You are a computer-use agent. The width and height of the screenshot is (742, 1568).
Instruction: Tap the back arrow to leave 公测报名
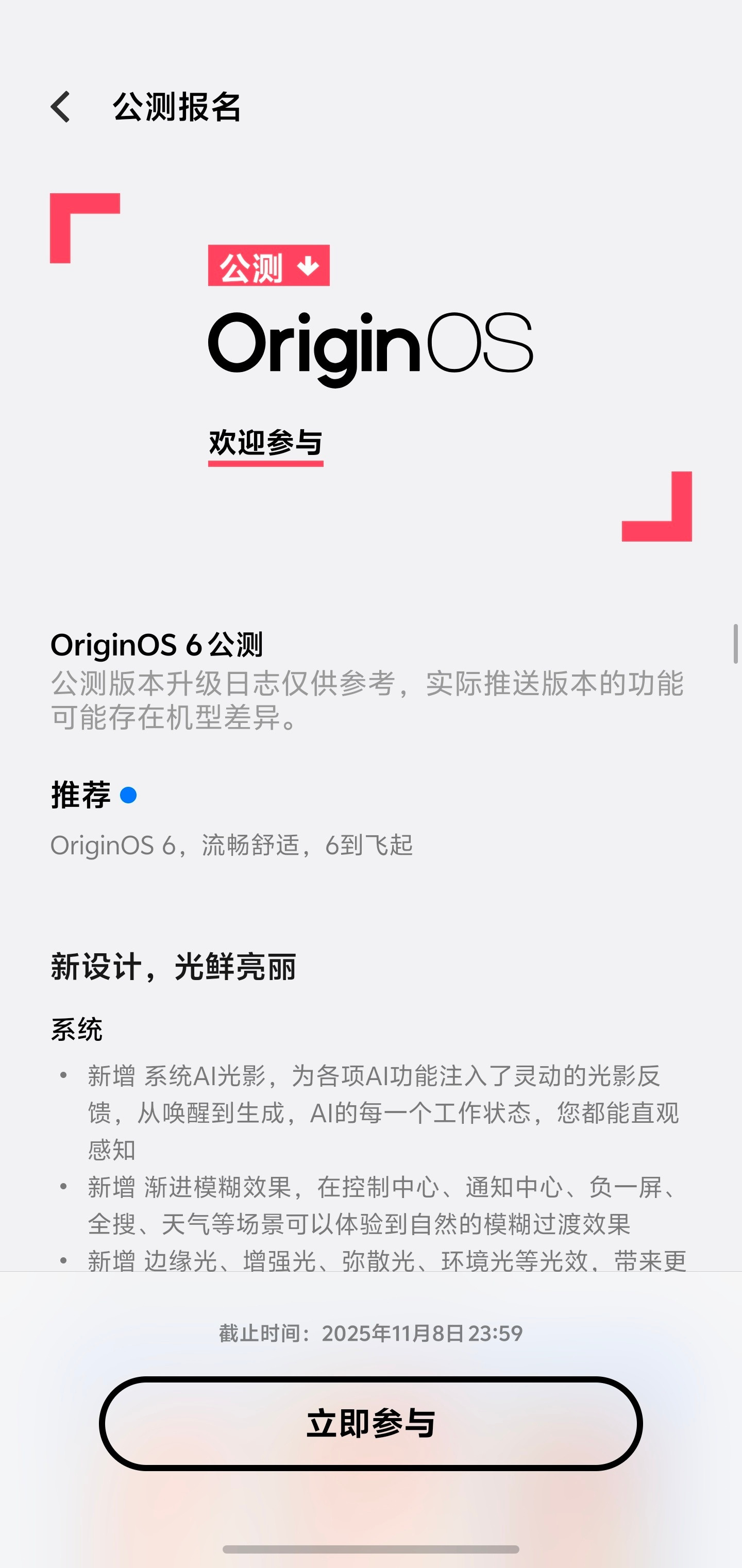[61, 106]
